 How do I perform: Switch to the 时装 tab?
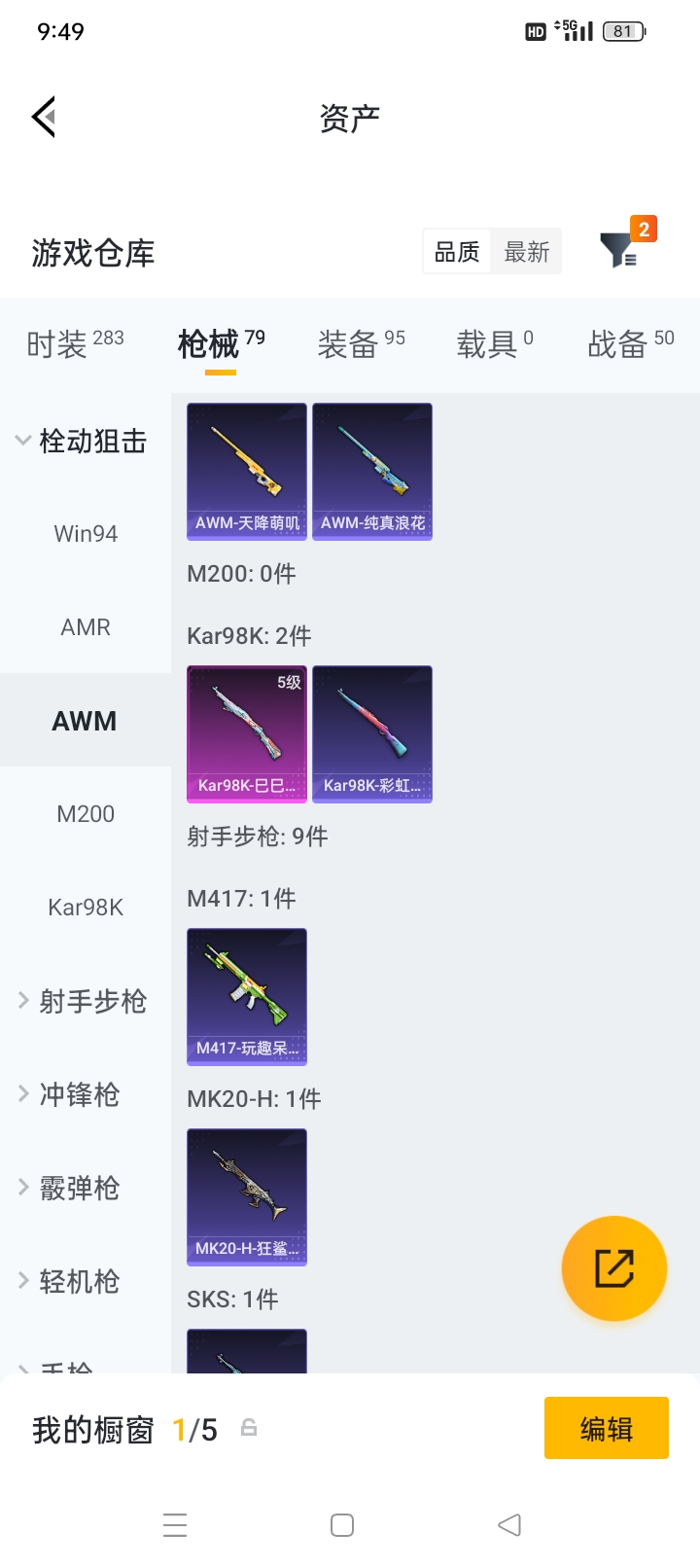(75, 343)
